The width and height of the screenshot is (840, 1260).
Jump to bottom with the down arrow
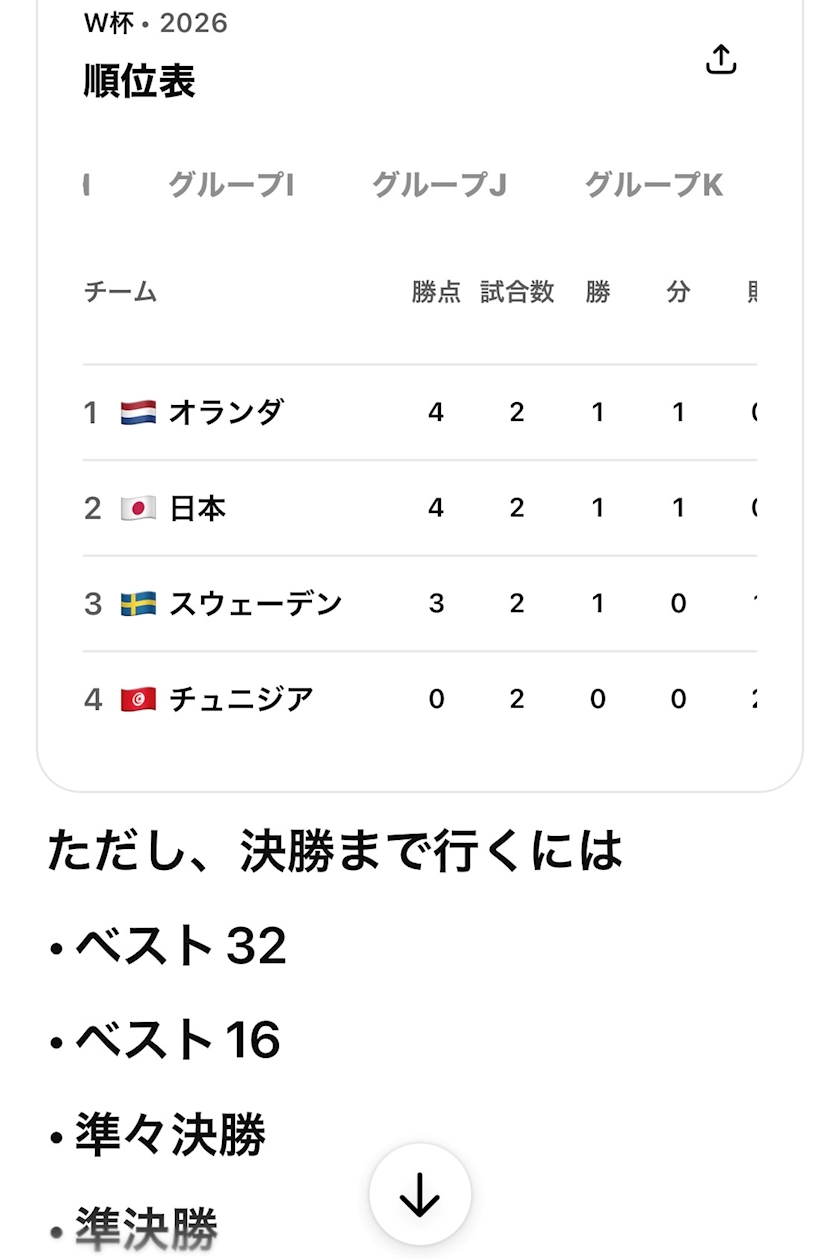[x=420, y=1194]
